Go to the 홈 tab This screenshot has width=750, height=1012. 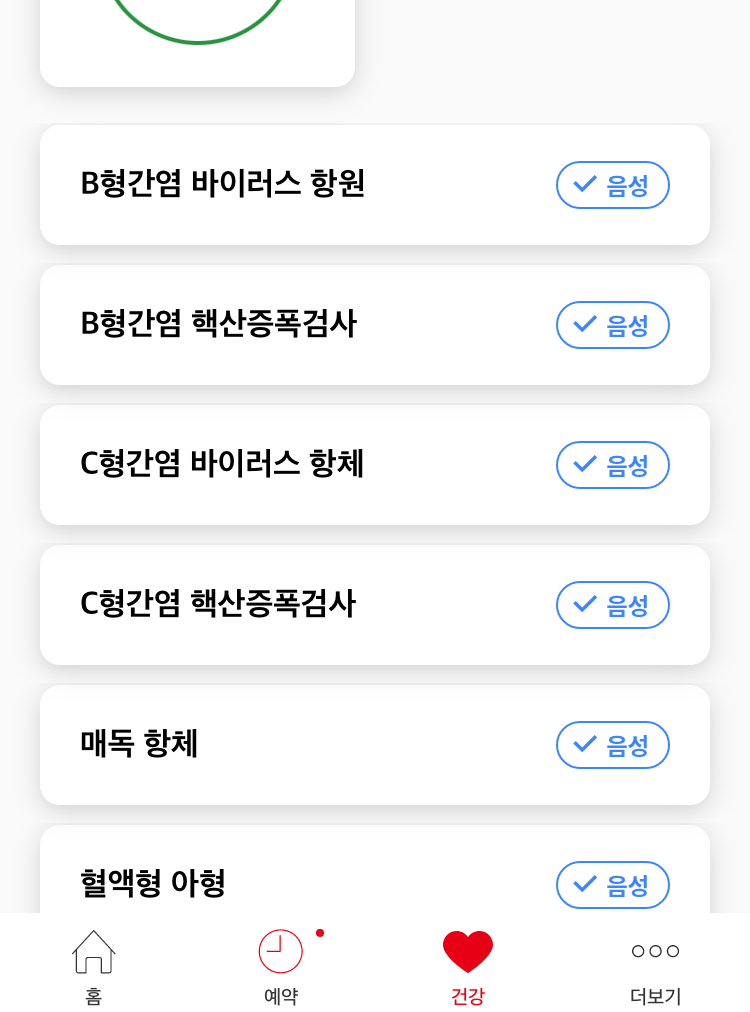click(x=94, y=964)
